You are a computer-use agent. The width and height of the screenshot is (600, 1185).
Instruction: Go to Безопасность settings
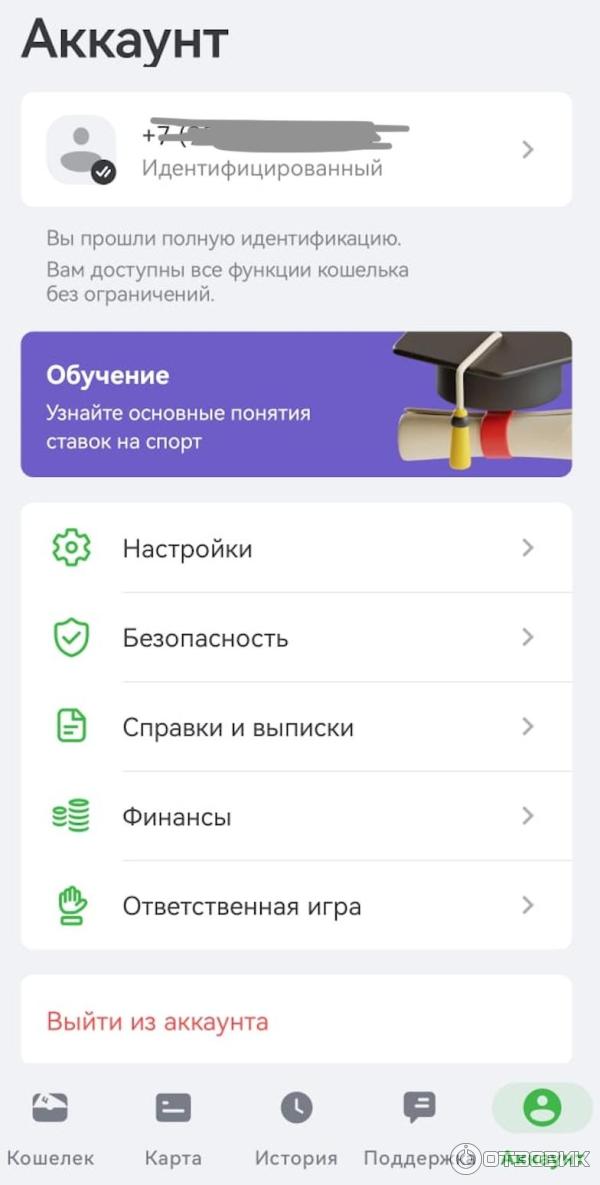coord(296,638)
